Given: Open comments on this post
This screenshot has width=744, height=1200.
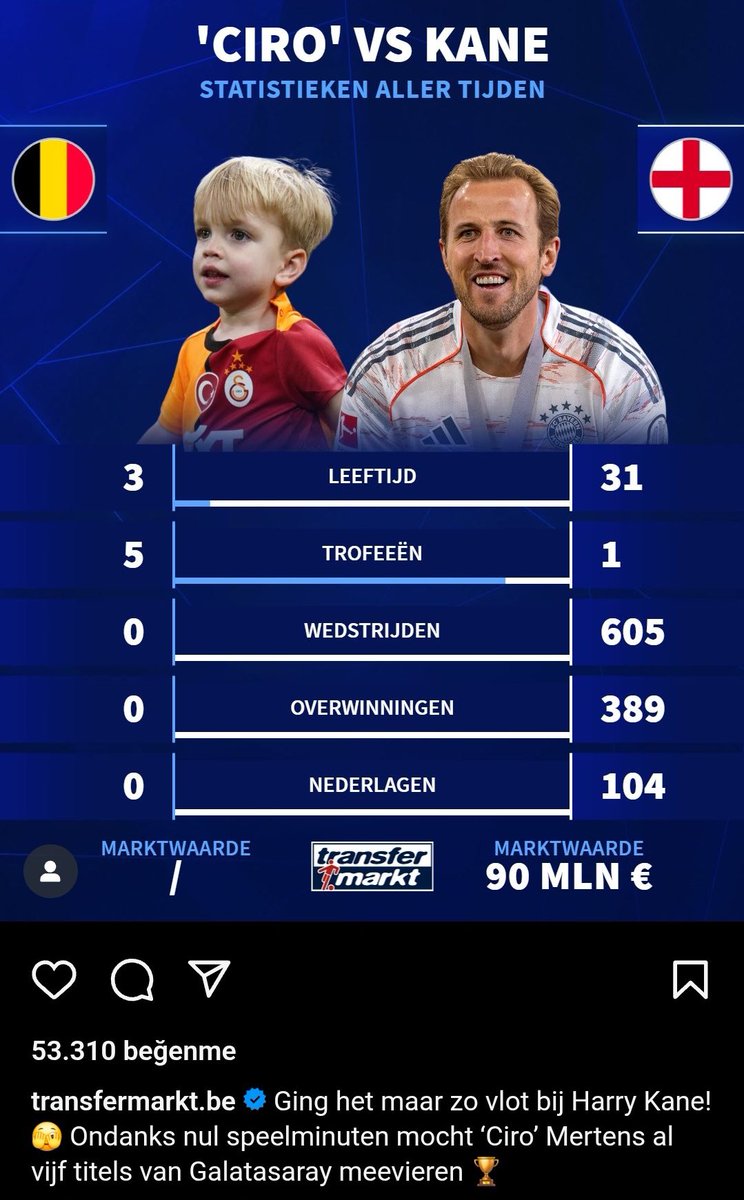Looking at the screenshot, I should [132, 980].
